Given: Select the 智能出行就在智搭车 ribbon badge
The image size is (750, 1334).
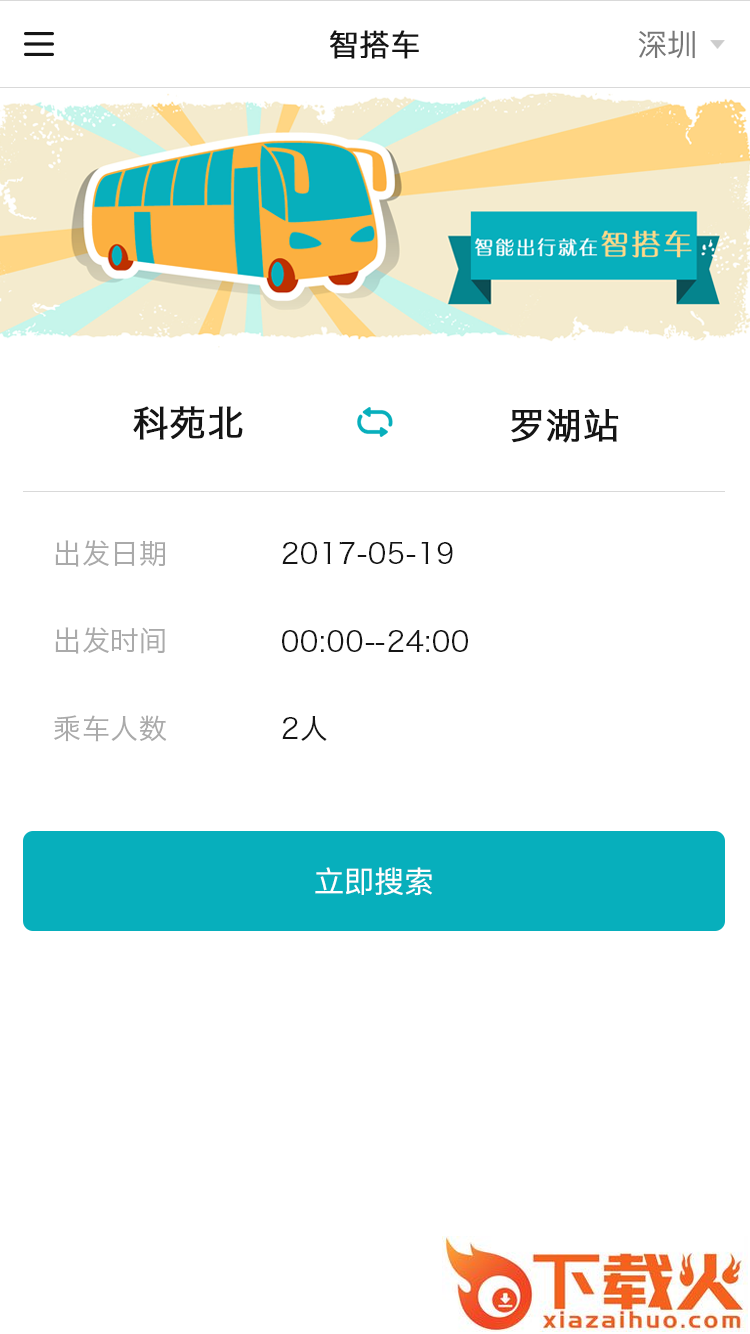Looking at the screenshot, I should 585,250.
